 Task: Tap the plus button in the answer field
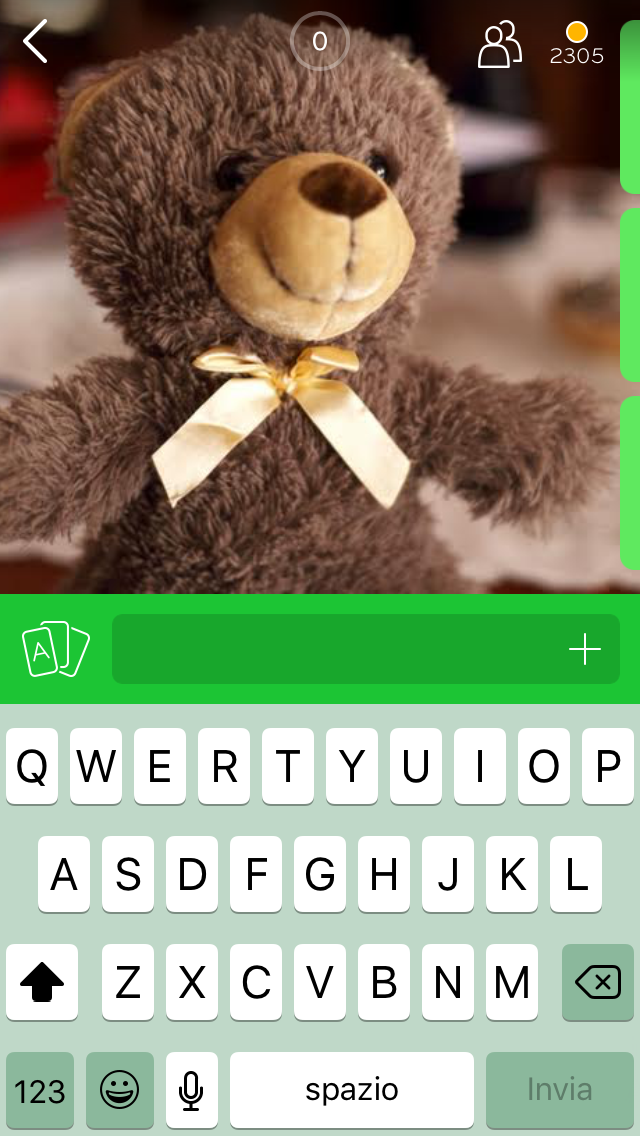click(x=585, y=650)
